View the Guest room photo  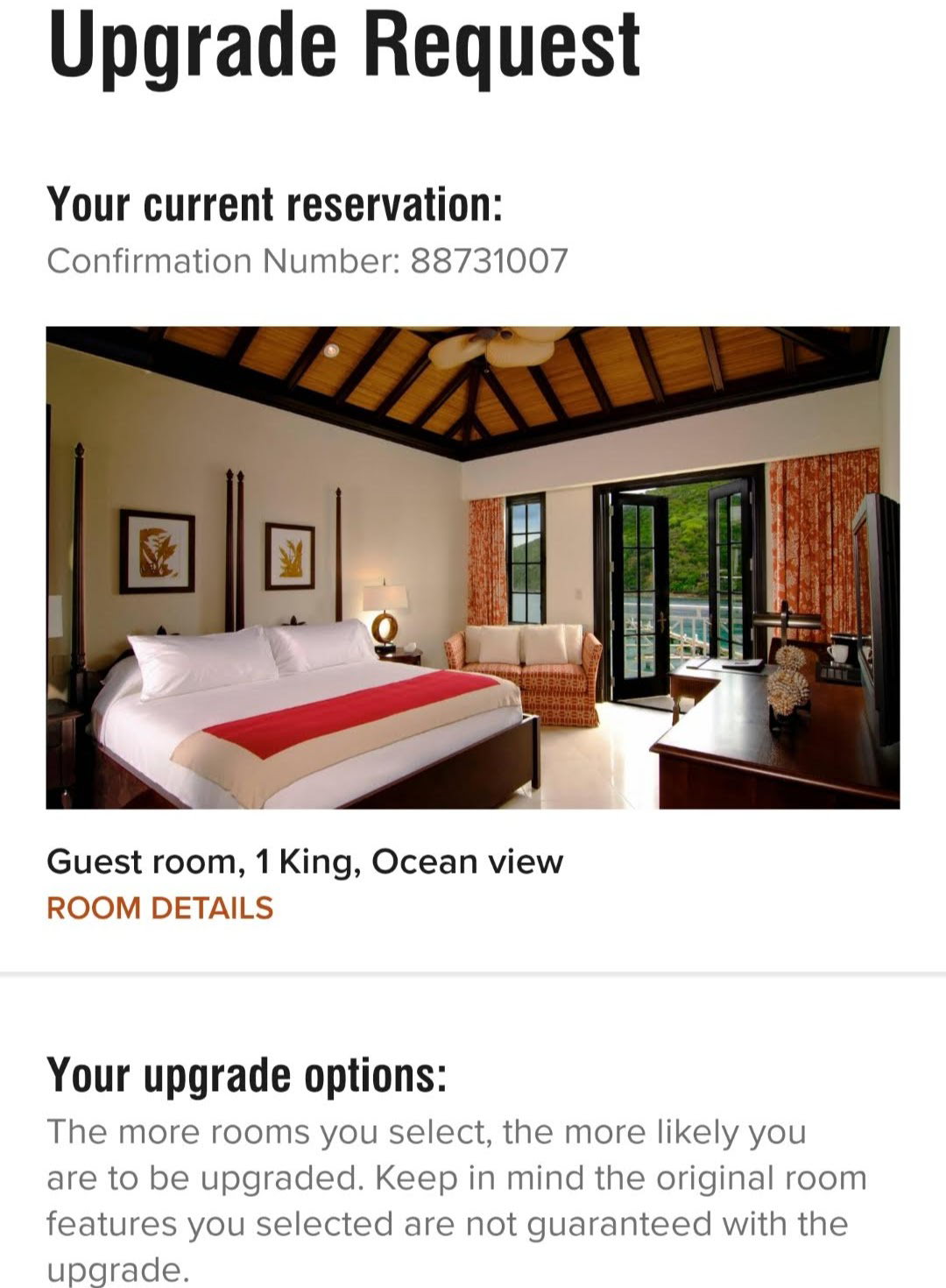pos(472,567)
